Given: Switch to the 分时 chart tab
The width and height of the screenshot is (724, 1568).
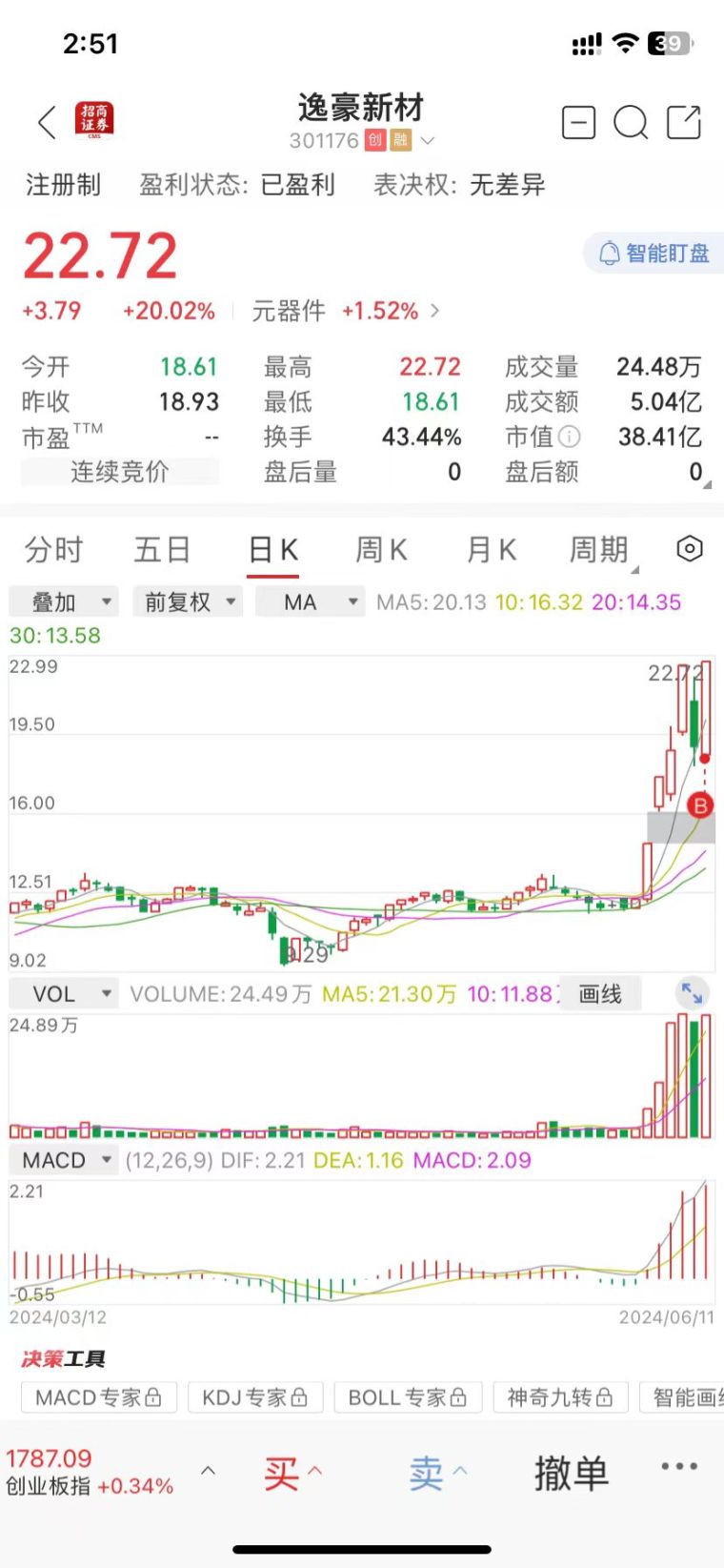Looking at the screenshot, I should 53,550.
